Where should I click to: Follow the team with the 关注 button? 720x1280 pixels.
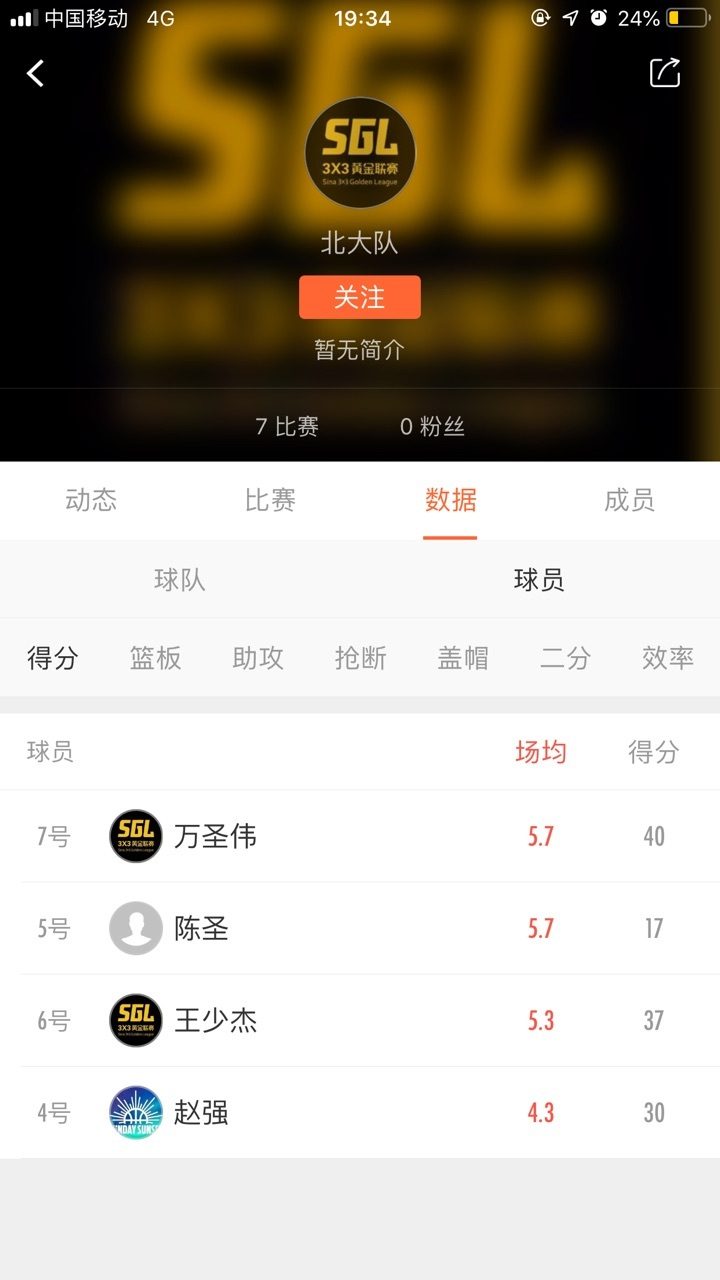[x=360, y=297]
